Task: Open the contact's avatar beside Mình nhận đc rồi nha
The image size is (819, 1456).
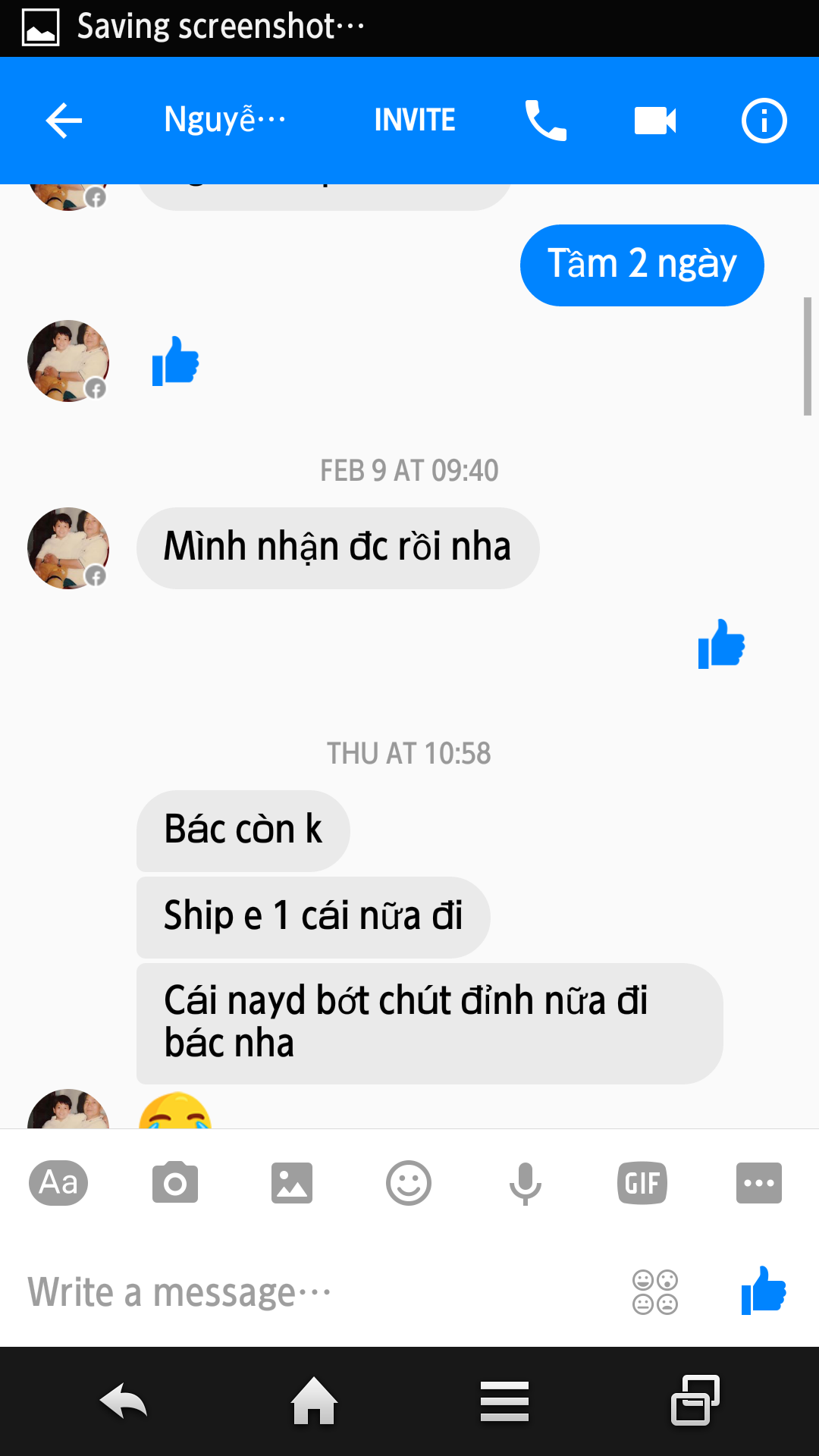Action: coord(68,548)
